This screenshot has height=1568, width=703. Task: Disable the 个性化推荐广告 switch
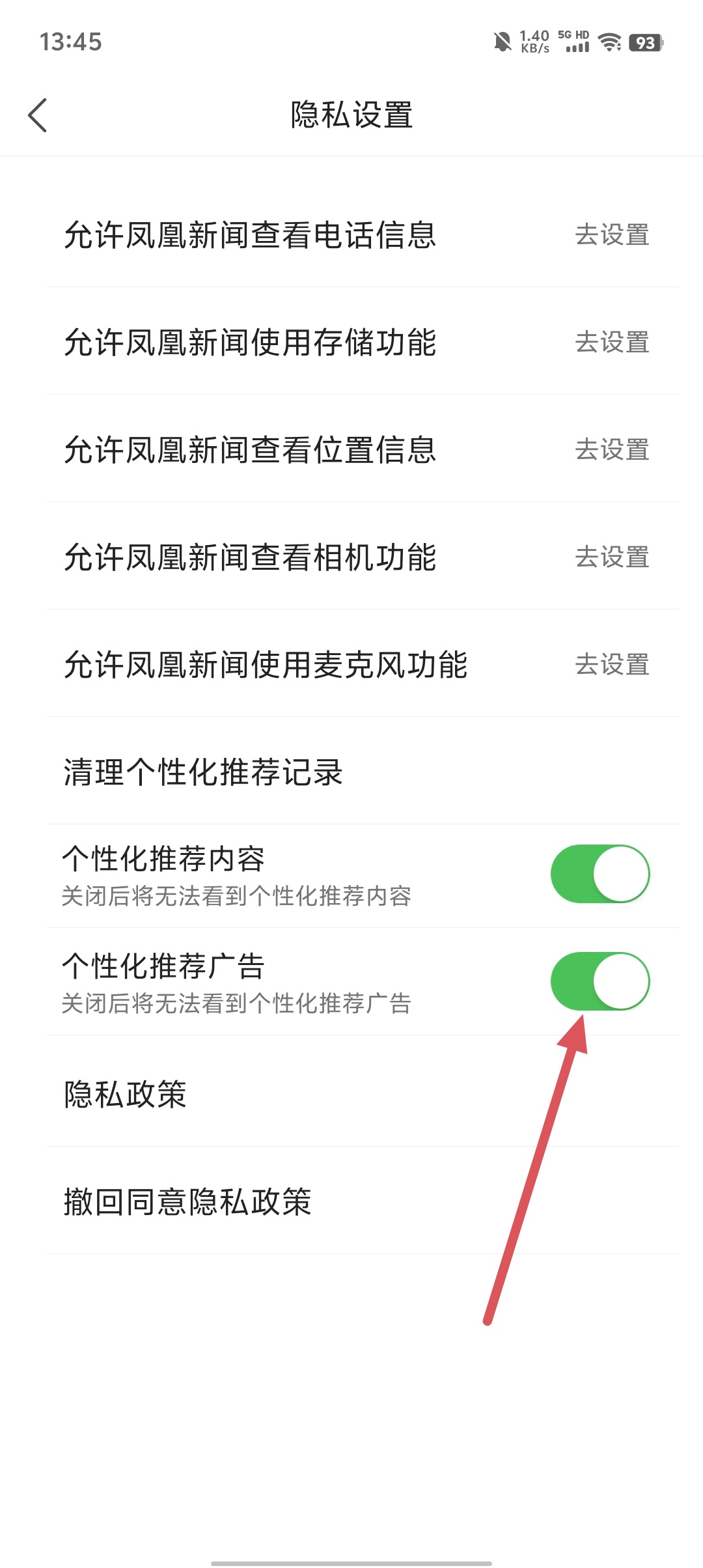(x=600, y=981)
